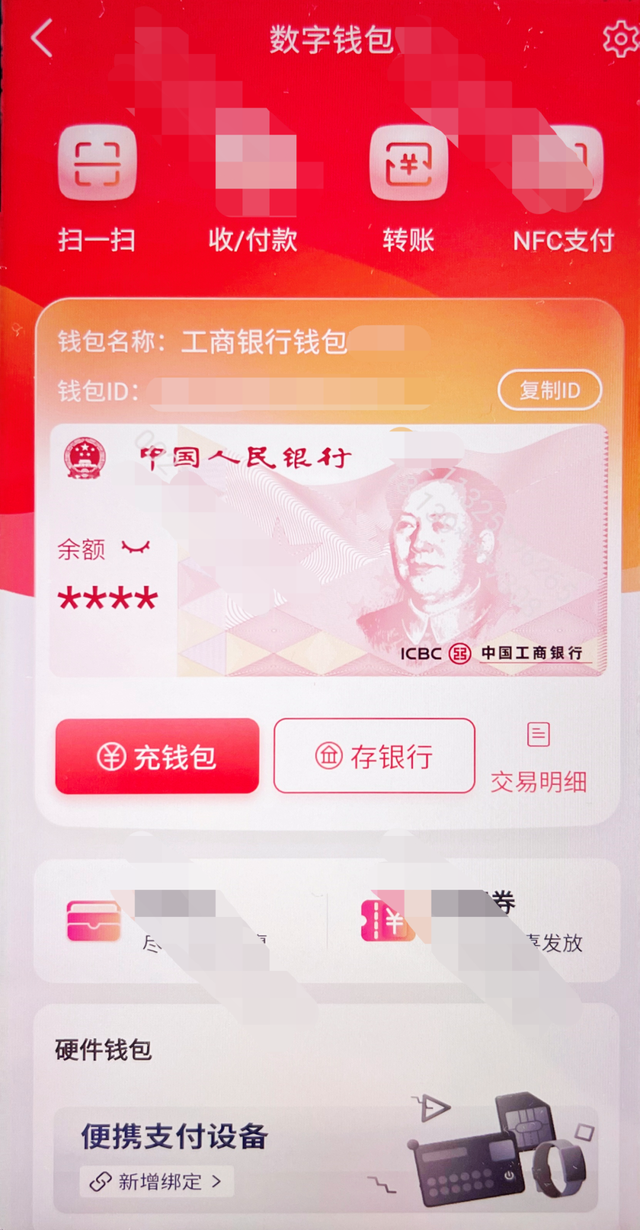Copy wallet ID with 复制ID
Viewport: 640px width, 1230px height.
[x=549, y=391]
